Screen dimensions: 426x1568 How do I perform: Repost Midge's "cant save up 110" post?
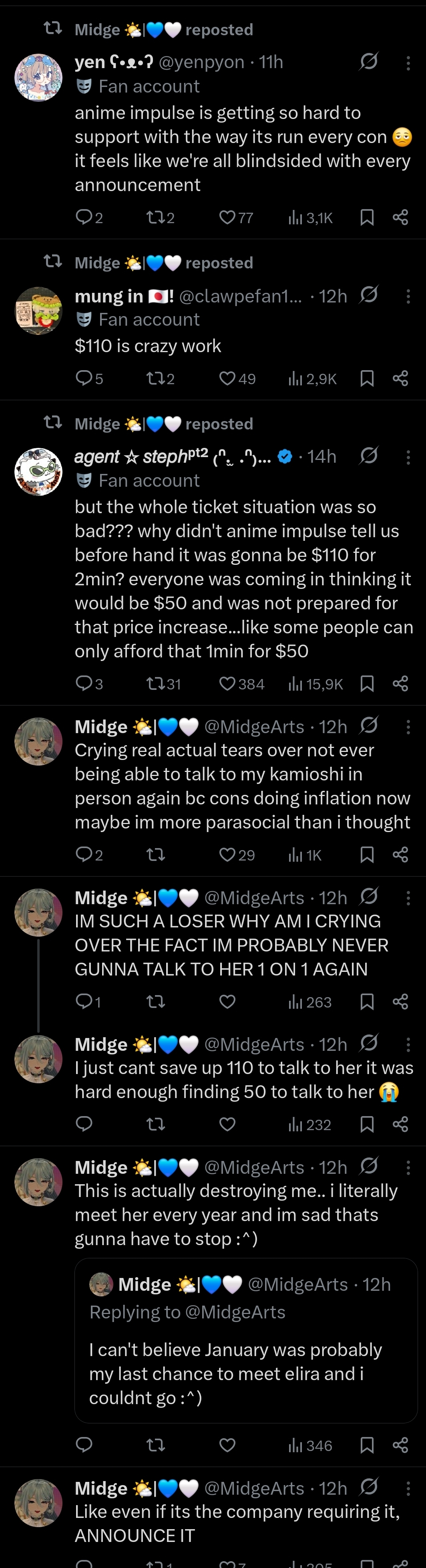tap(156, 1124)
